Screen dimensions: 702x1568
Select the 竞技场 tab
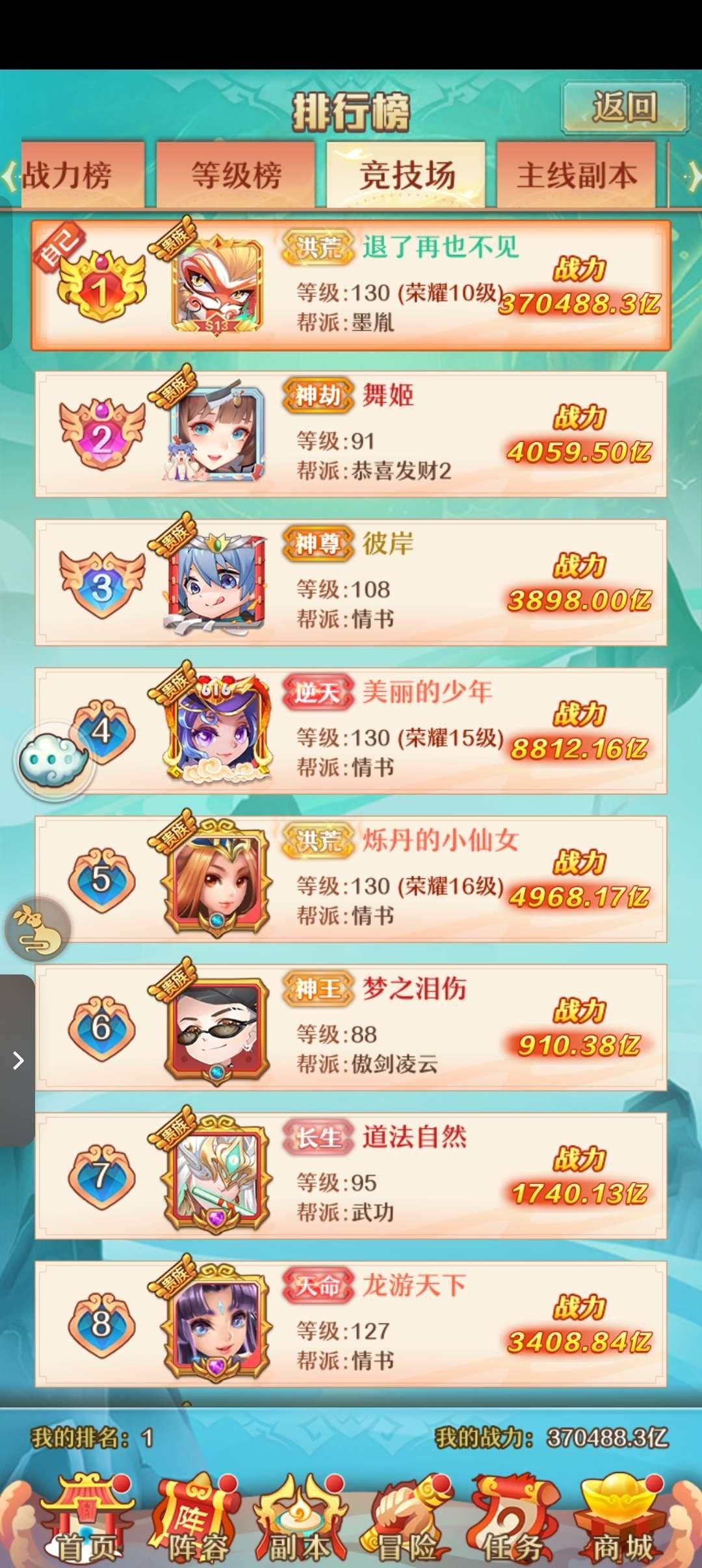point(406,176)
